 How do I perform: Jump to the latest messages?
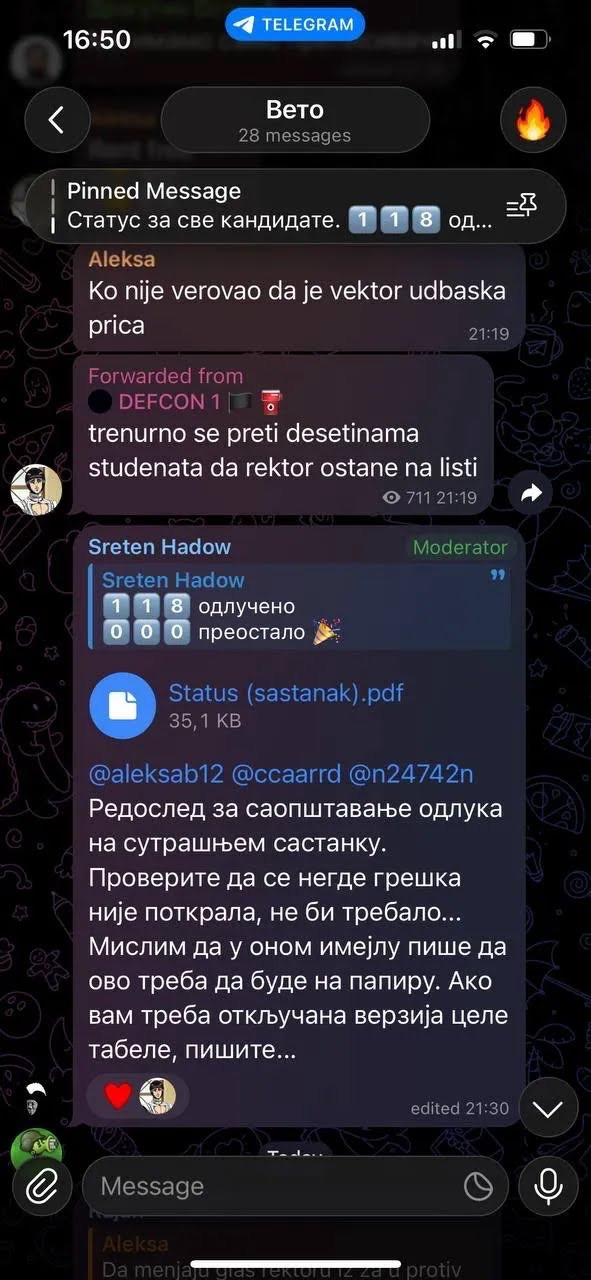pos(548,1108)
